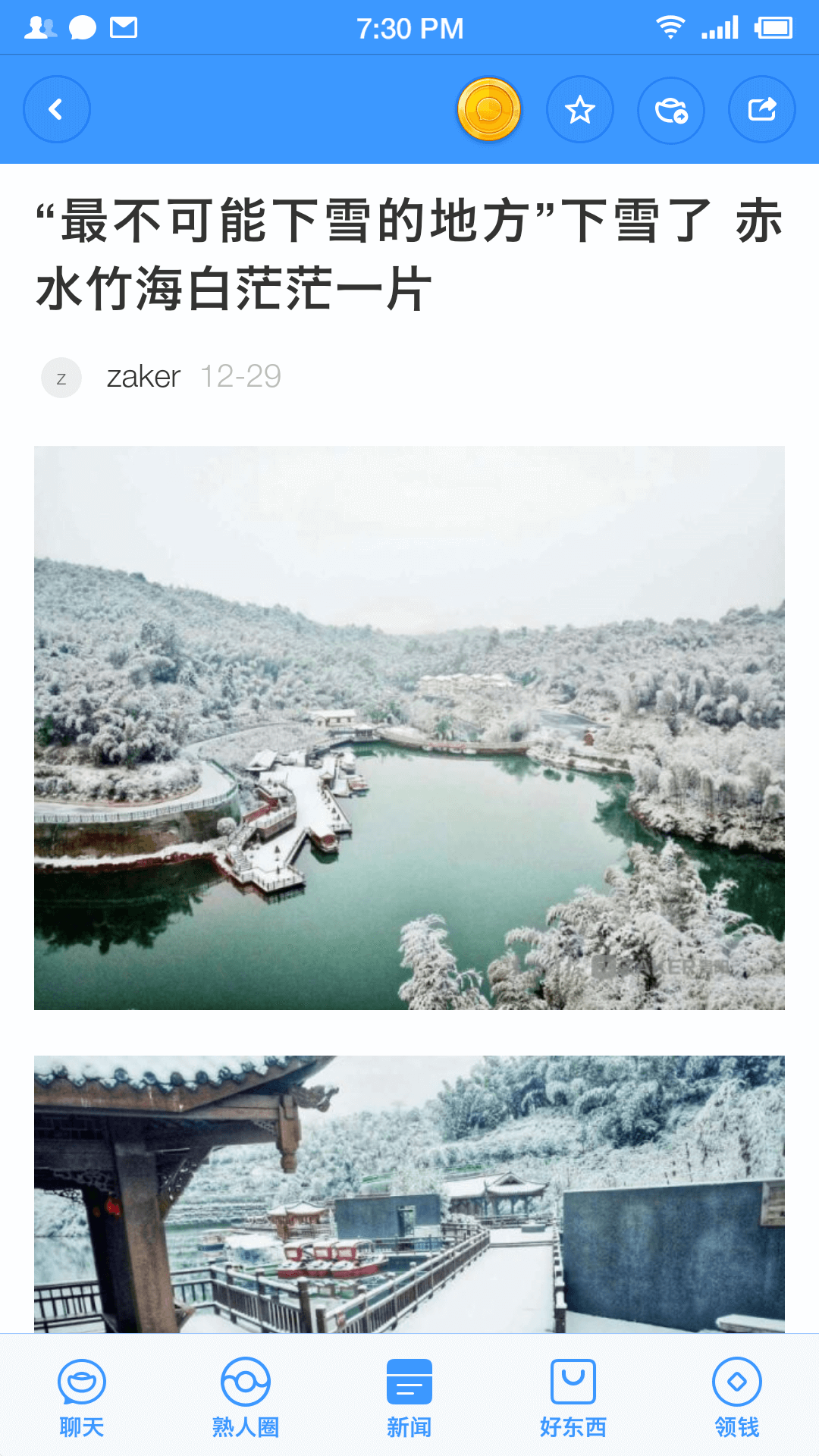This screenshot has height=1456, width=819.
Task: Select the 新闻 news icon
Action: tap(409, 1383)
